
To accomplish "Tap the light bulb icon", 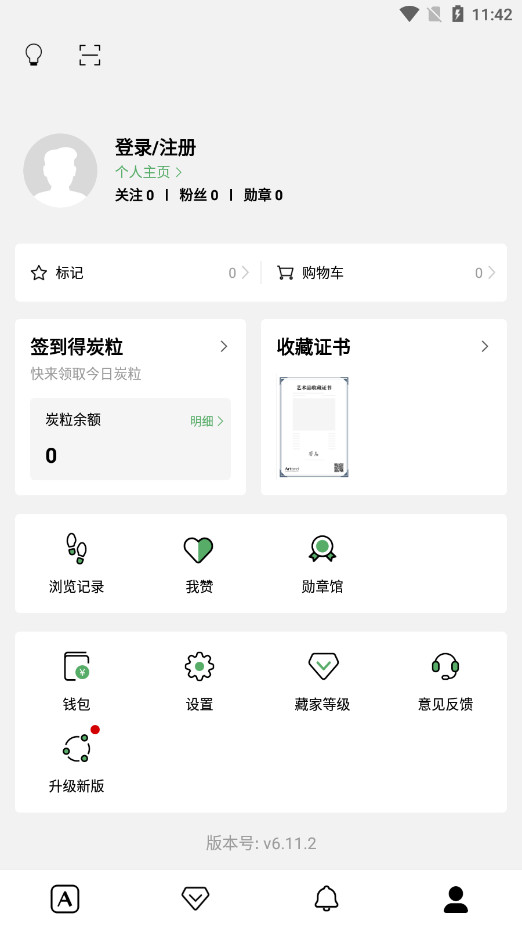I will 34,55.
